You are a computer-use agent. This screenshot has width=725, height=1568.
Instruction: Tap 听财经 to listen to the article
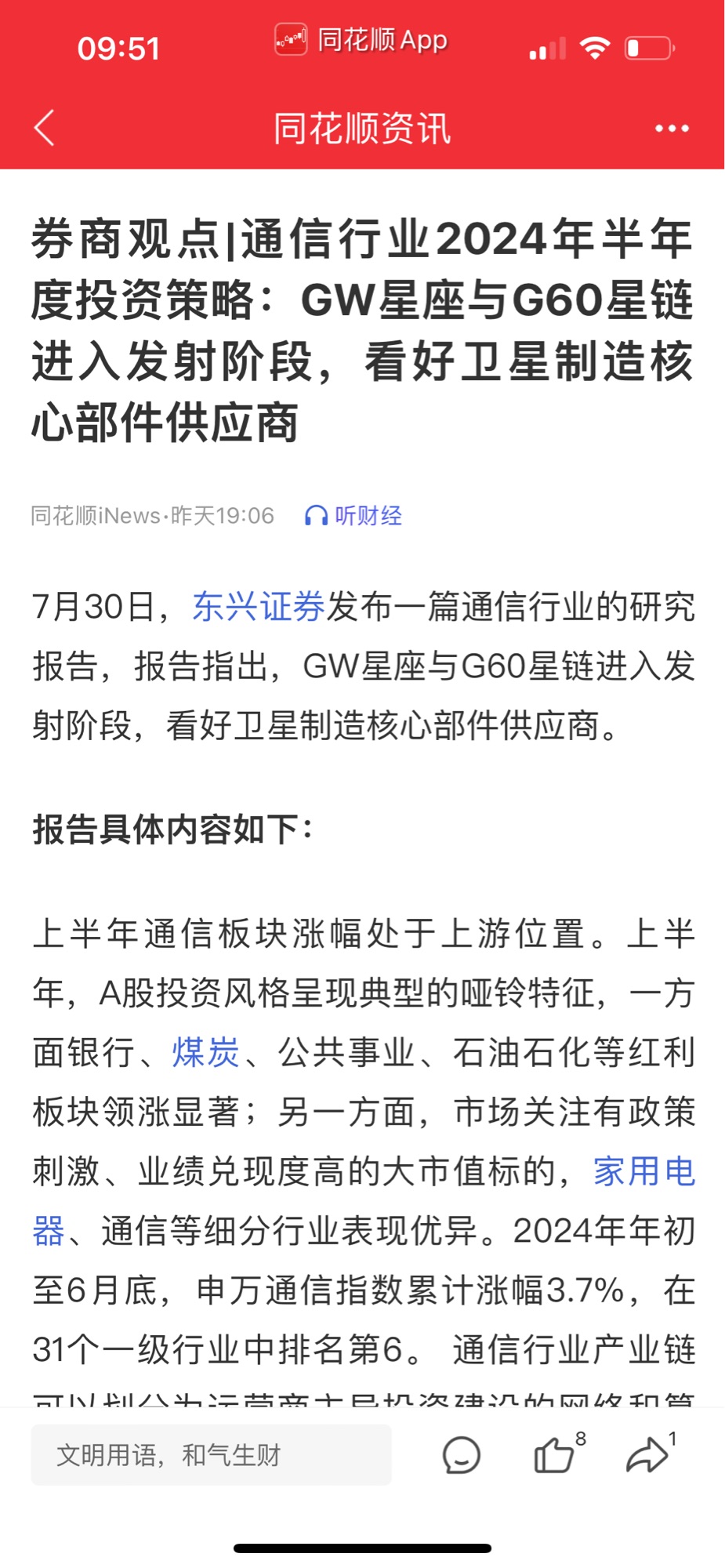[x=353, y=516]
